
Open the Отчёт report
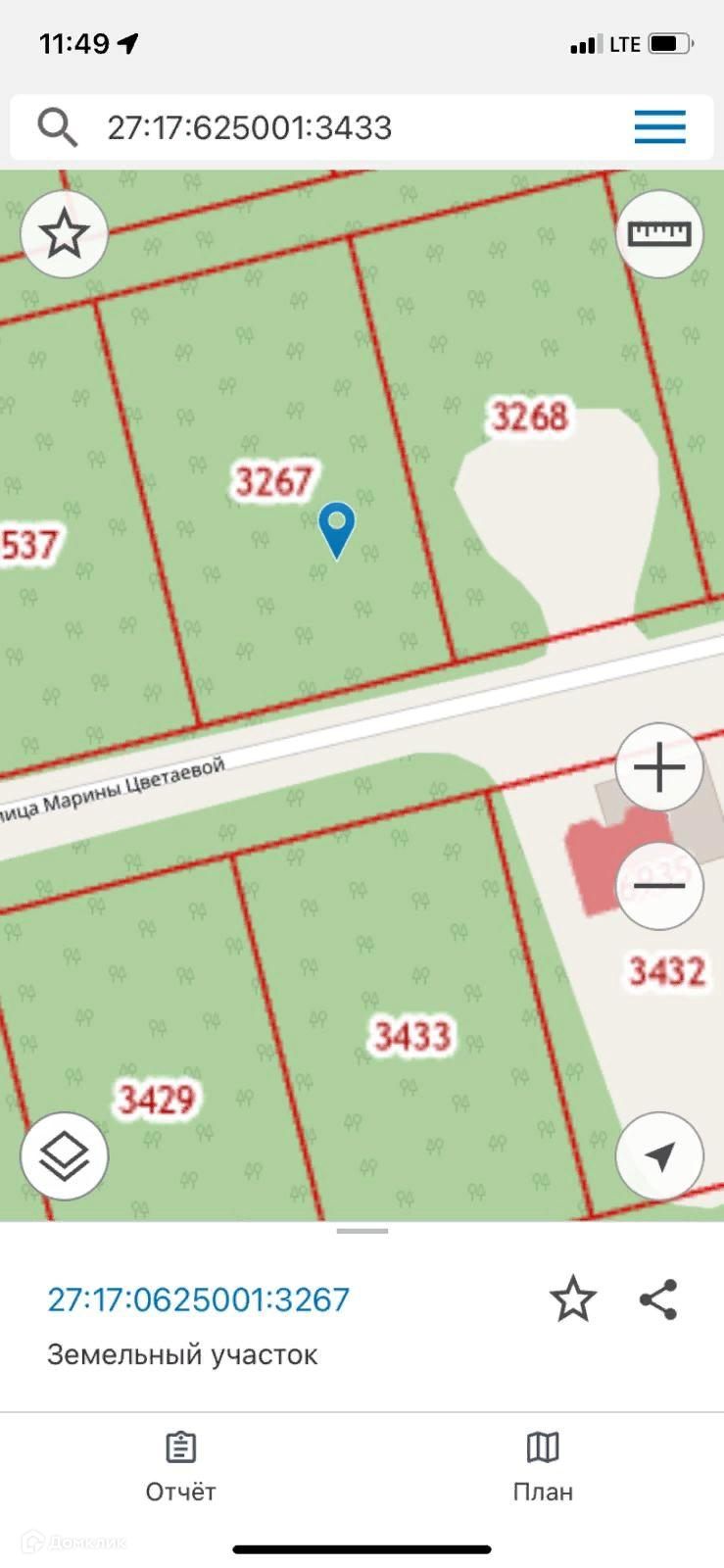pyautogui.click(x=180, y=1465)
